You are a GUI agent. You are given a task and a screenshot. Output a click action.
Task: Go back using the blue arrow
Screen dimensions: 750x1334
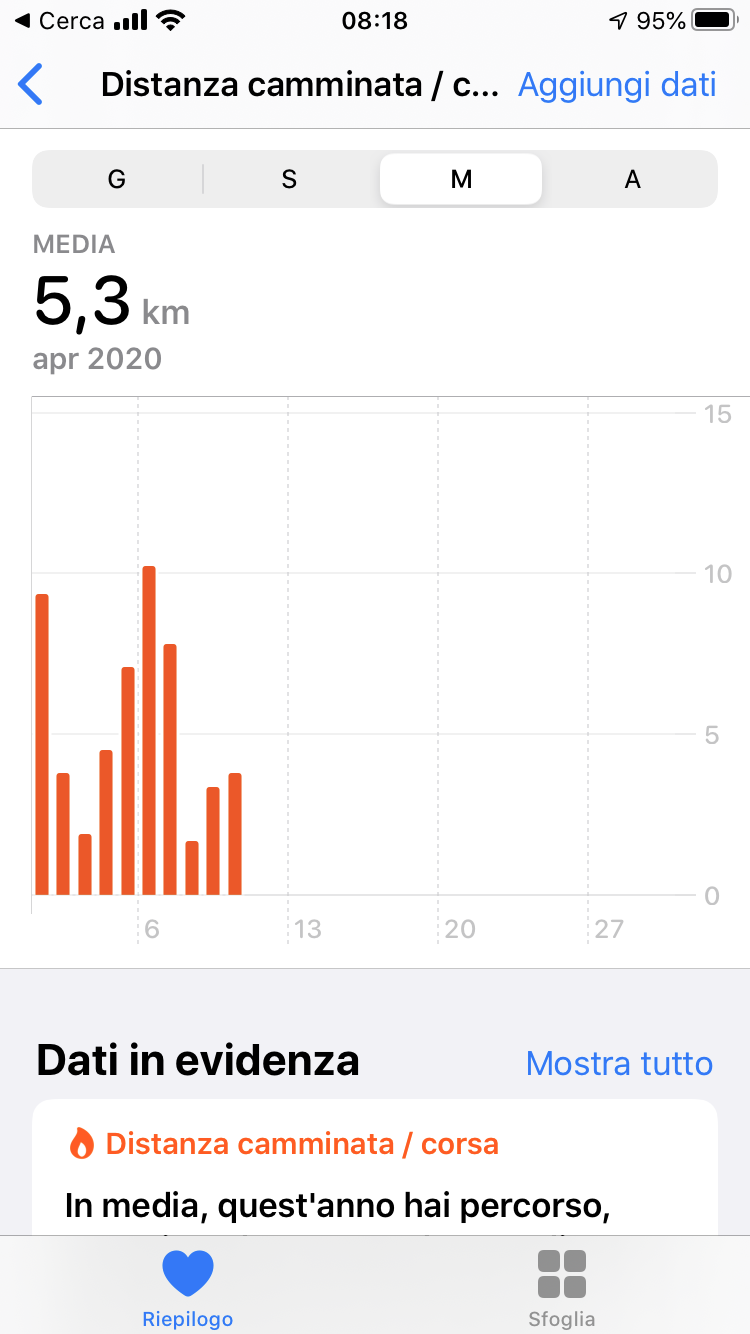point(31,85)
